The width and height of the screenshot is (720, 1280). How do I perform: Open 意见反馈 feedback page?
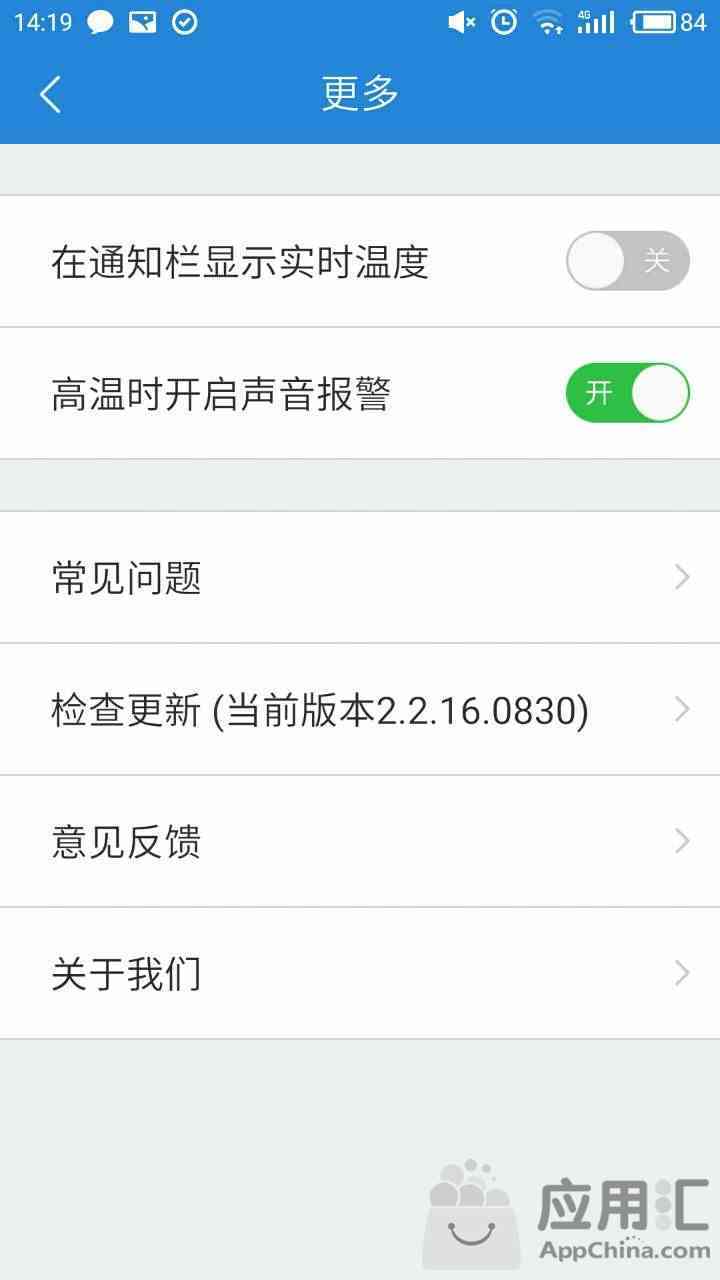pyautogui.click(x=360, y=841)
